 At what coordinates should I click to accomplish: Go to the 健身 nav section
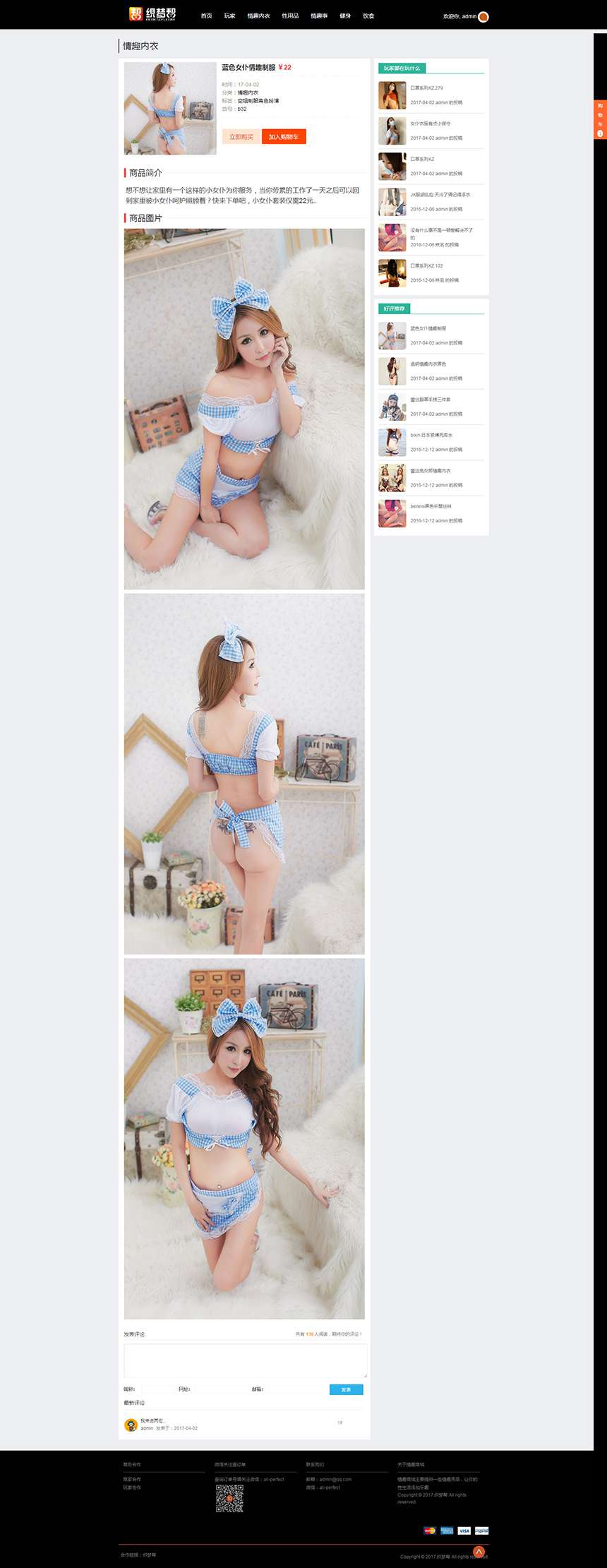click(345, 16)
